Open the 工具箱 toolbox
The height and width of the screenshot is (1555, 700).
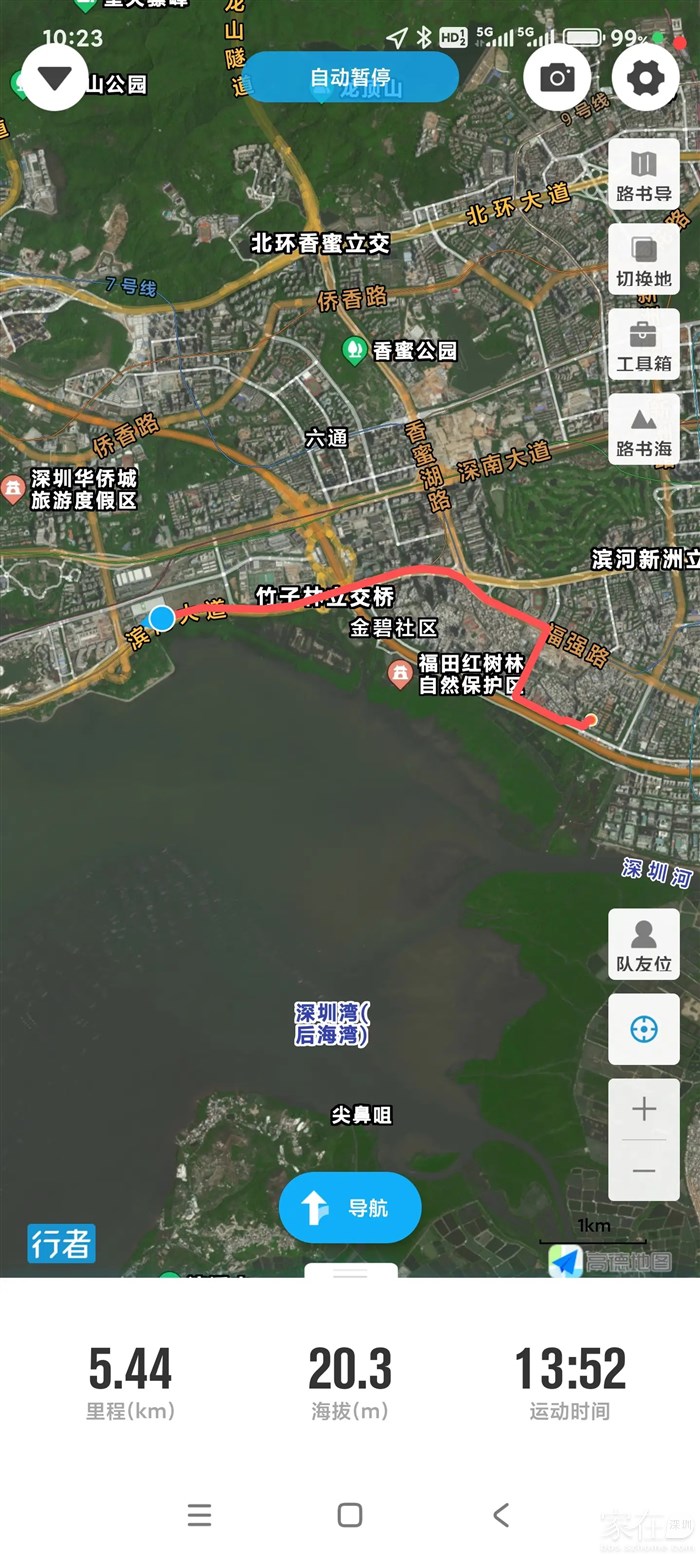coord(644,344)
